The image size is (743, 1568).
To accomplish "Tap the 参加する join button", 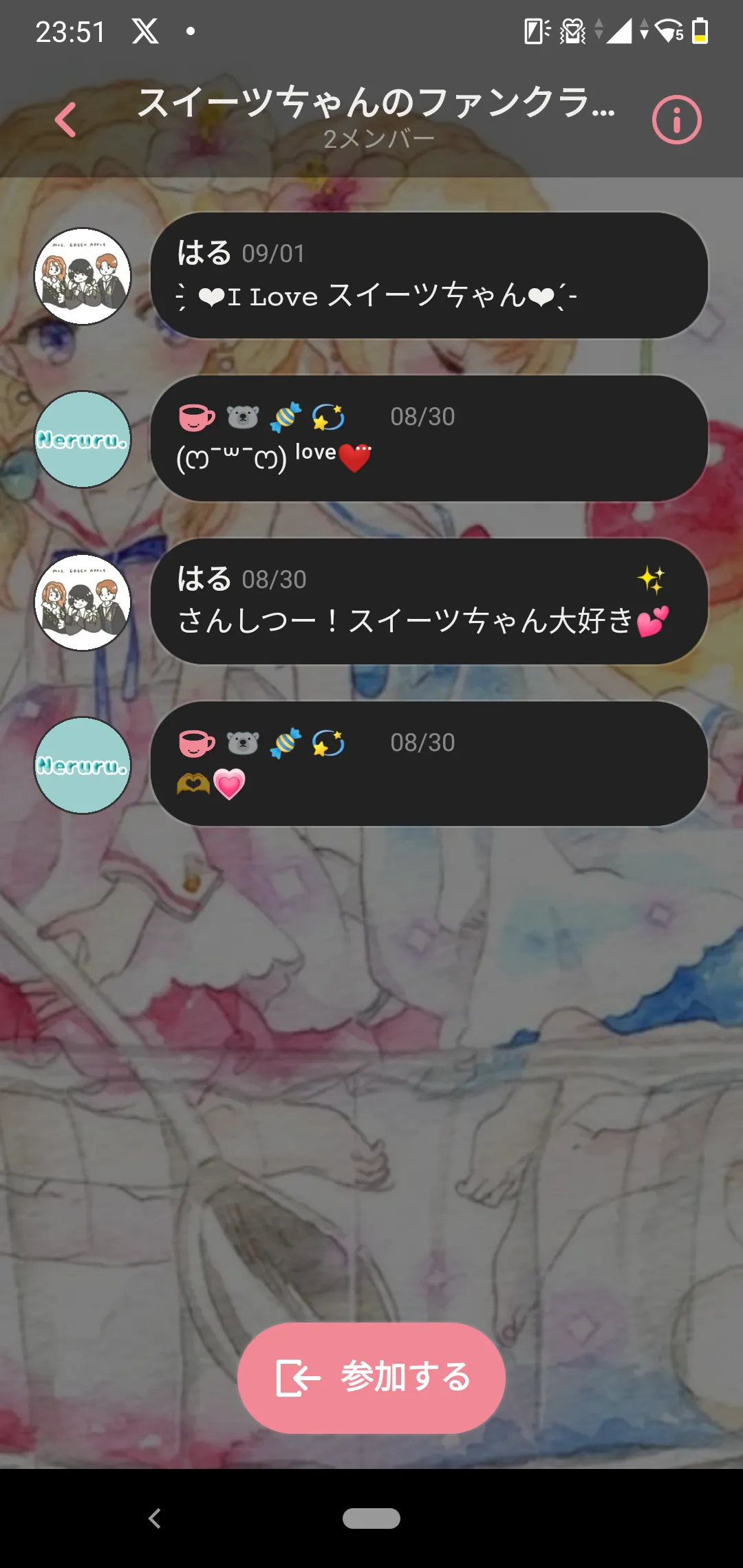I will point(371,1378).
